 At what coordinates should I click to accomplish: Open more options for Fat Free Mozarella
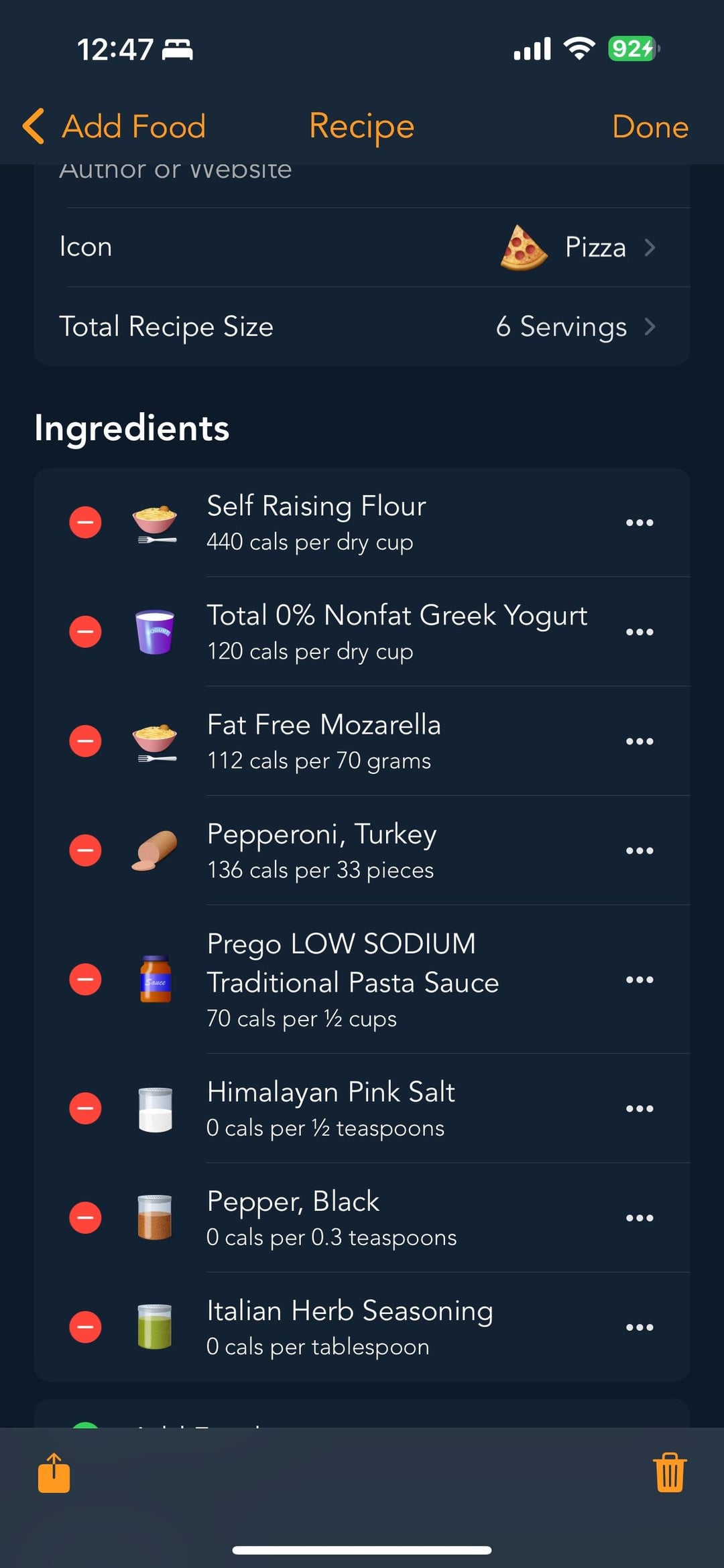640,741
